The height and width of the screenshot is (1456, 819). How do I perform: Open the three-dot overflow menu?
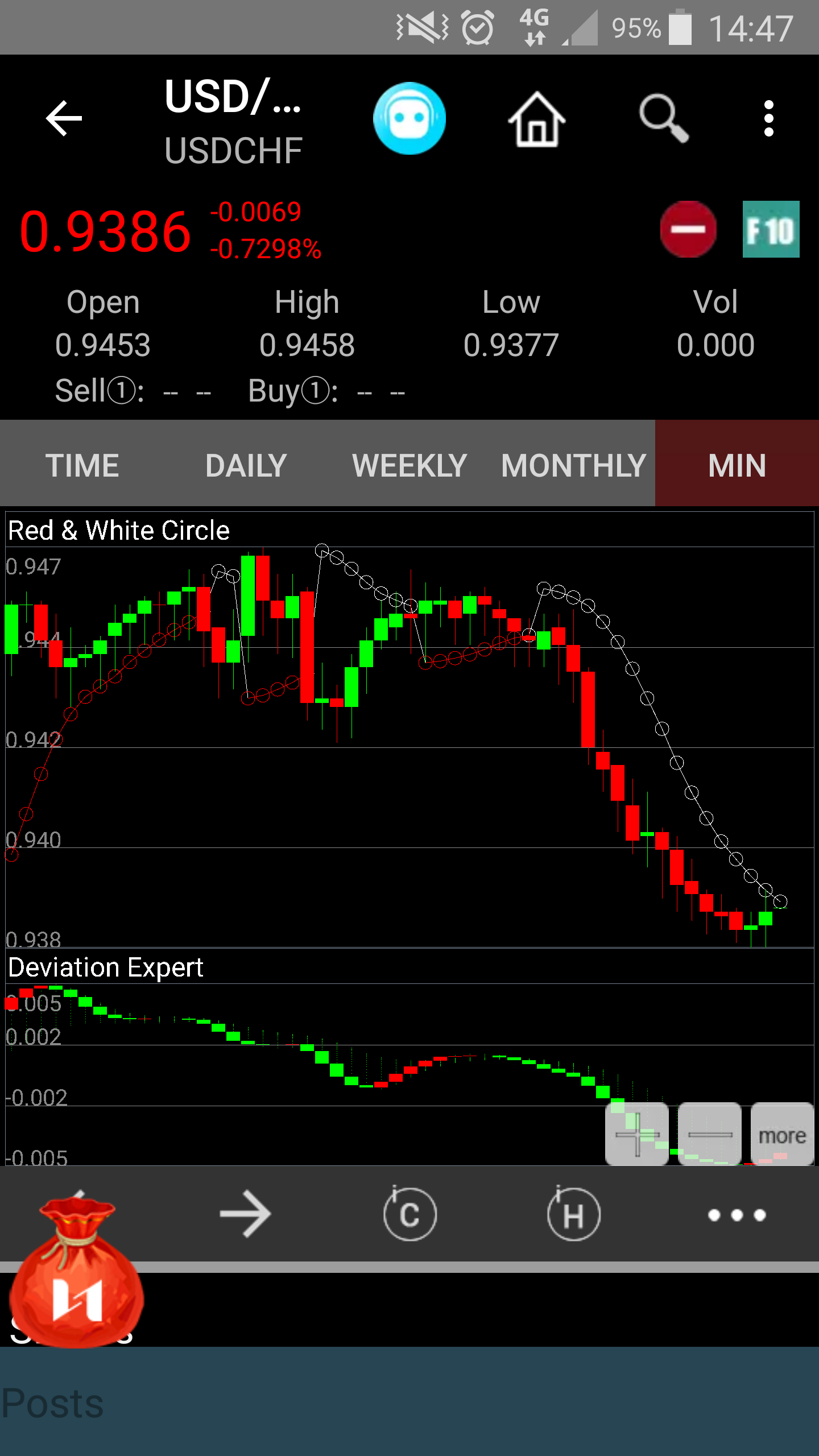(769, 118)
